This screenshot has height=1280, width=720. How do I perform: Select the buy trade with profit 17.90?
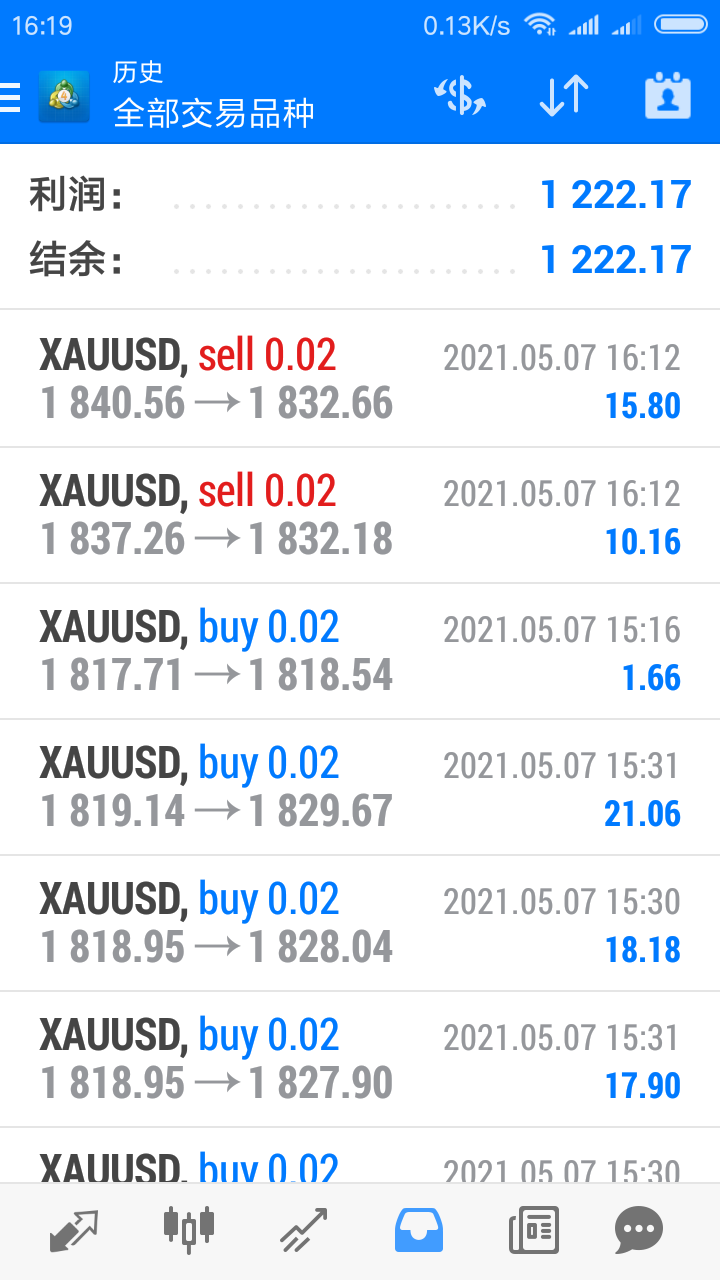(x=360, y=1060)
